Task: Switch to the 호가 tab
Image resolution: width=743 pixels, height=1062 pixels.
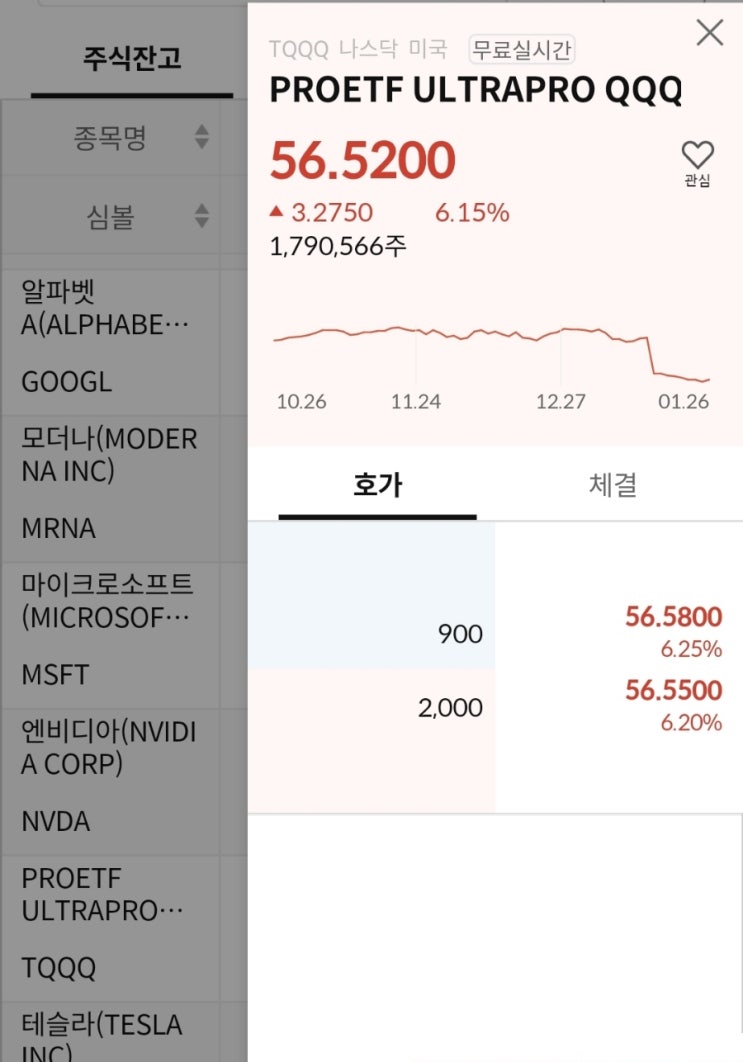Action: coord(377,486)
